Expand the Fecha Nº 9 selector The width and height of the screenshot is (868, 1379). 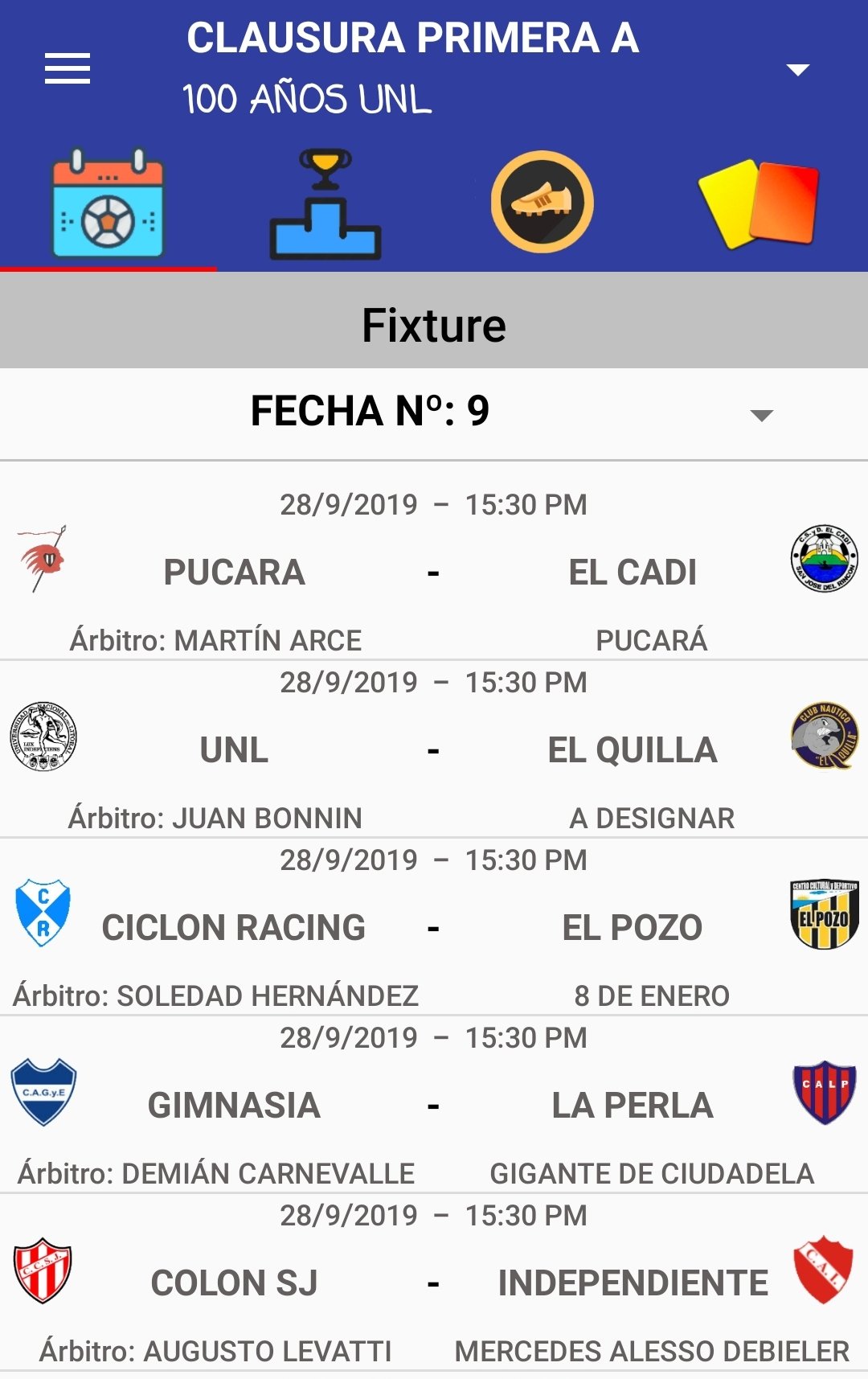(759, 415)
